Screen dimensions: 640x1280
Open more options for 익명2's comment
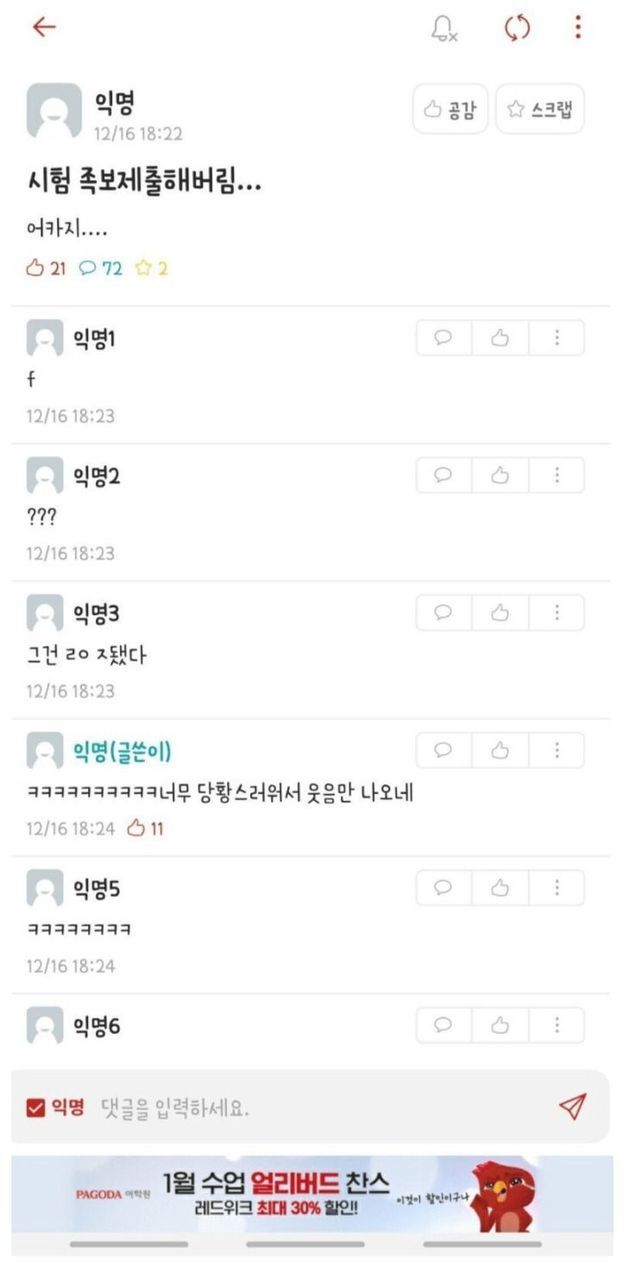(x=556, y=476)
